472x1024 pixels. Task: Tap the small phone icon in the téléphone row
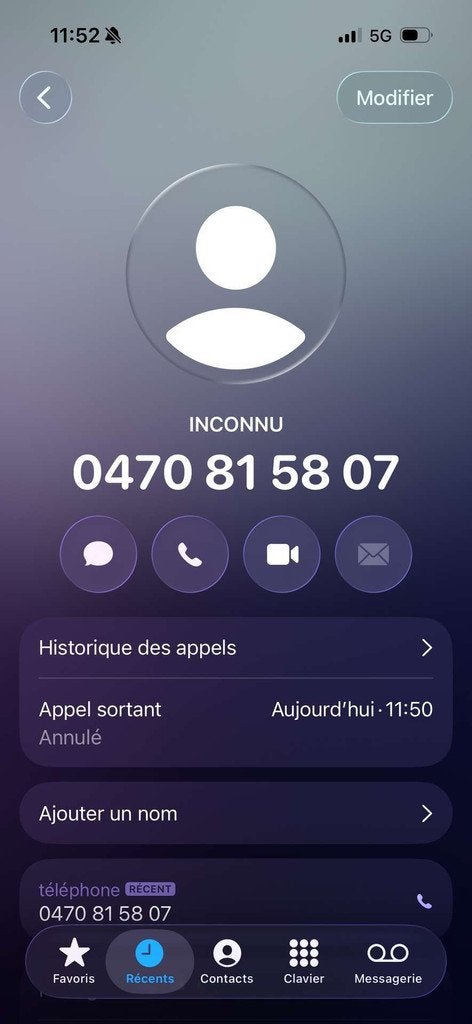pos(424,902)
